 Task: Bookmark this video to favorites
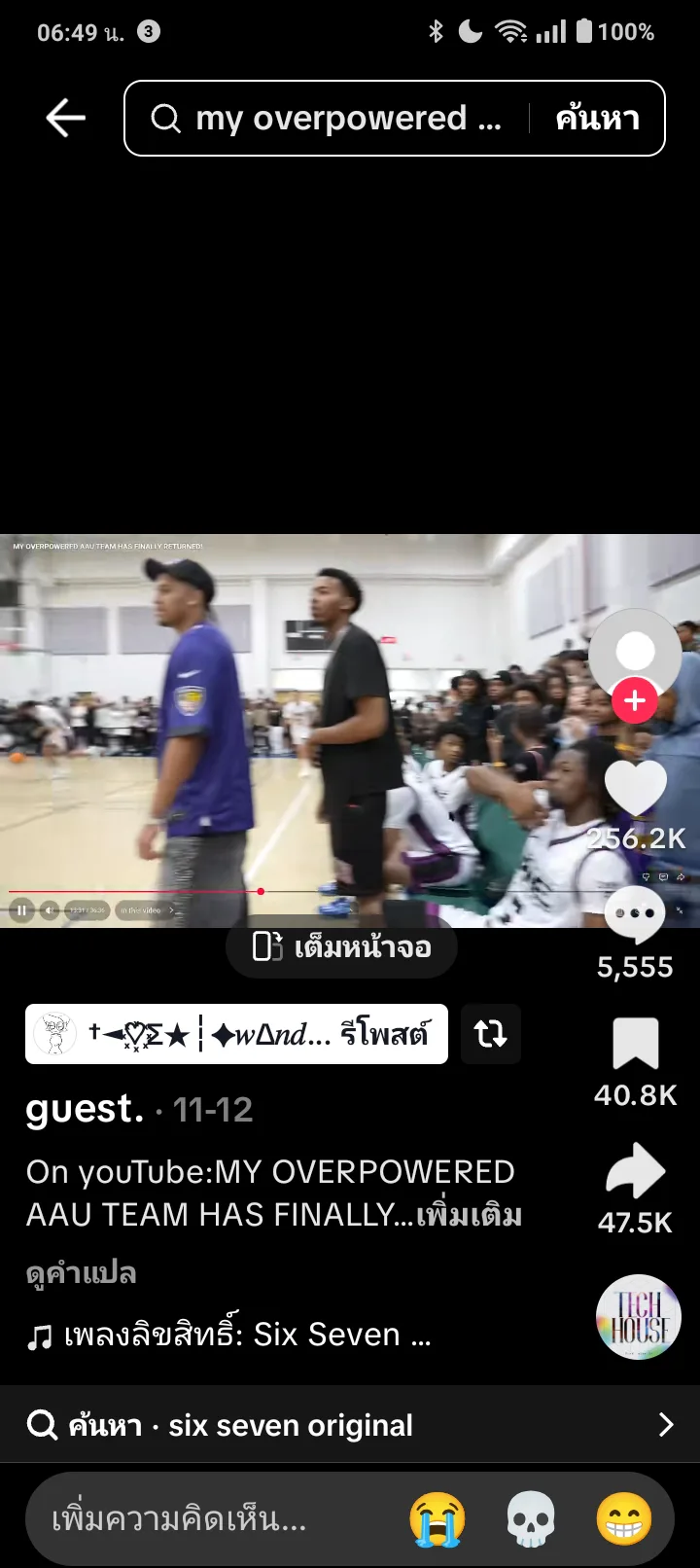[x=635, y=1045]
